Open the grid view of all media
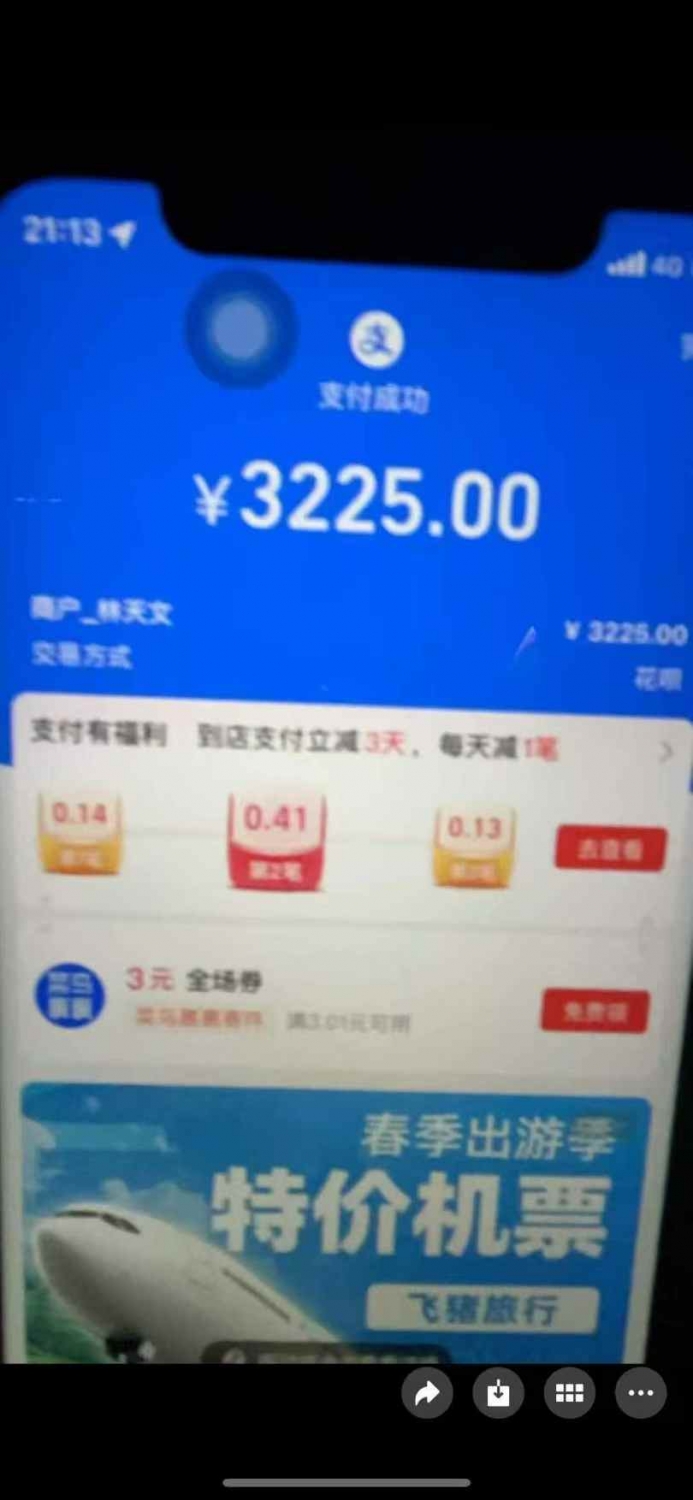 click(x=569, y=1393)
